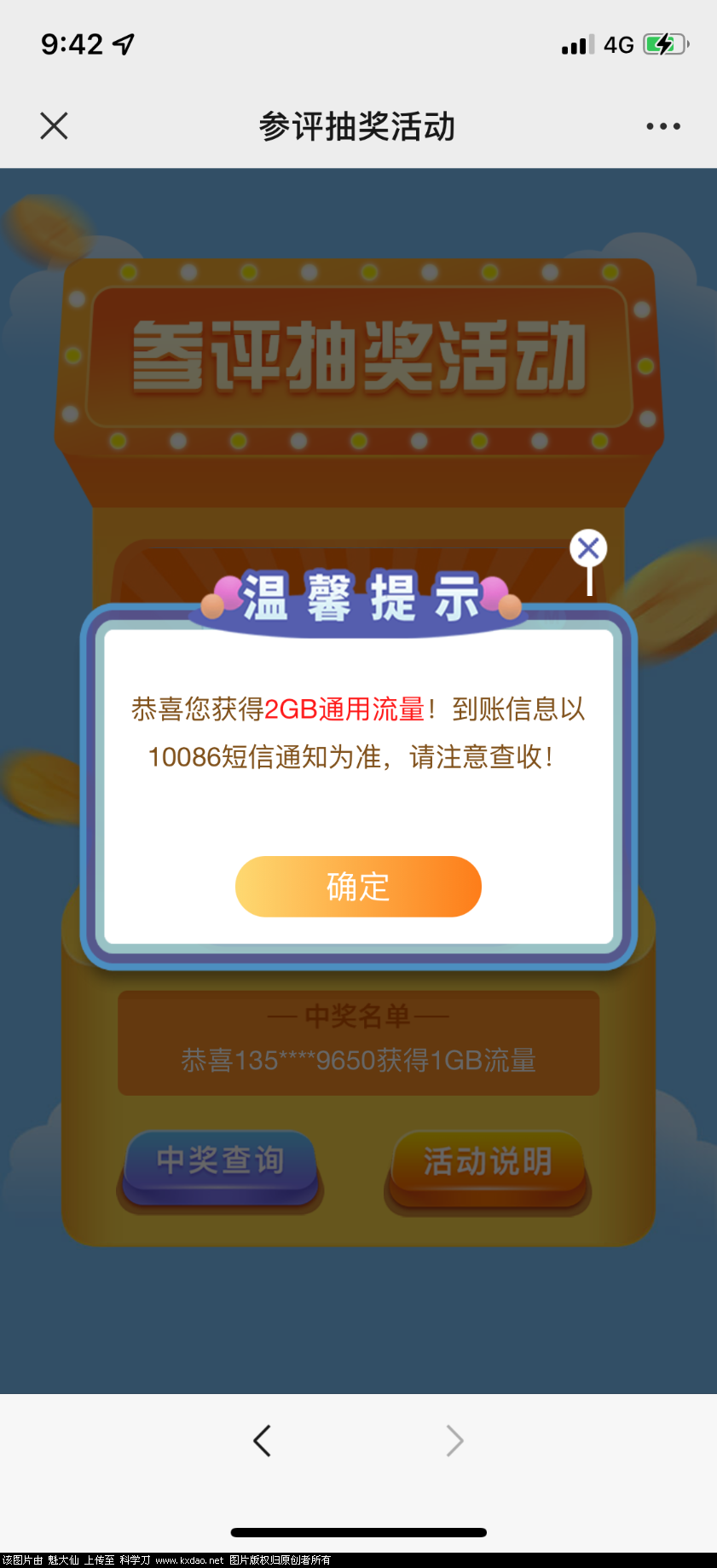
Task: Close the 温馨提示 popup with its X icon
Action: (587, 548)
